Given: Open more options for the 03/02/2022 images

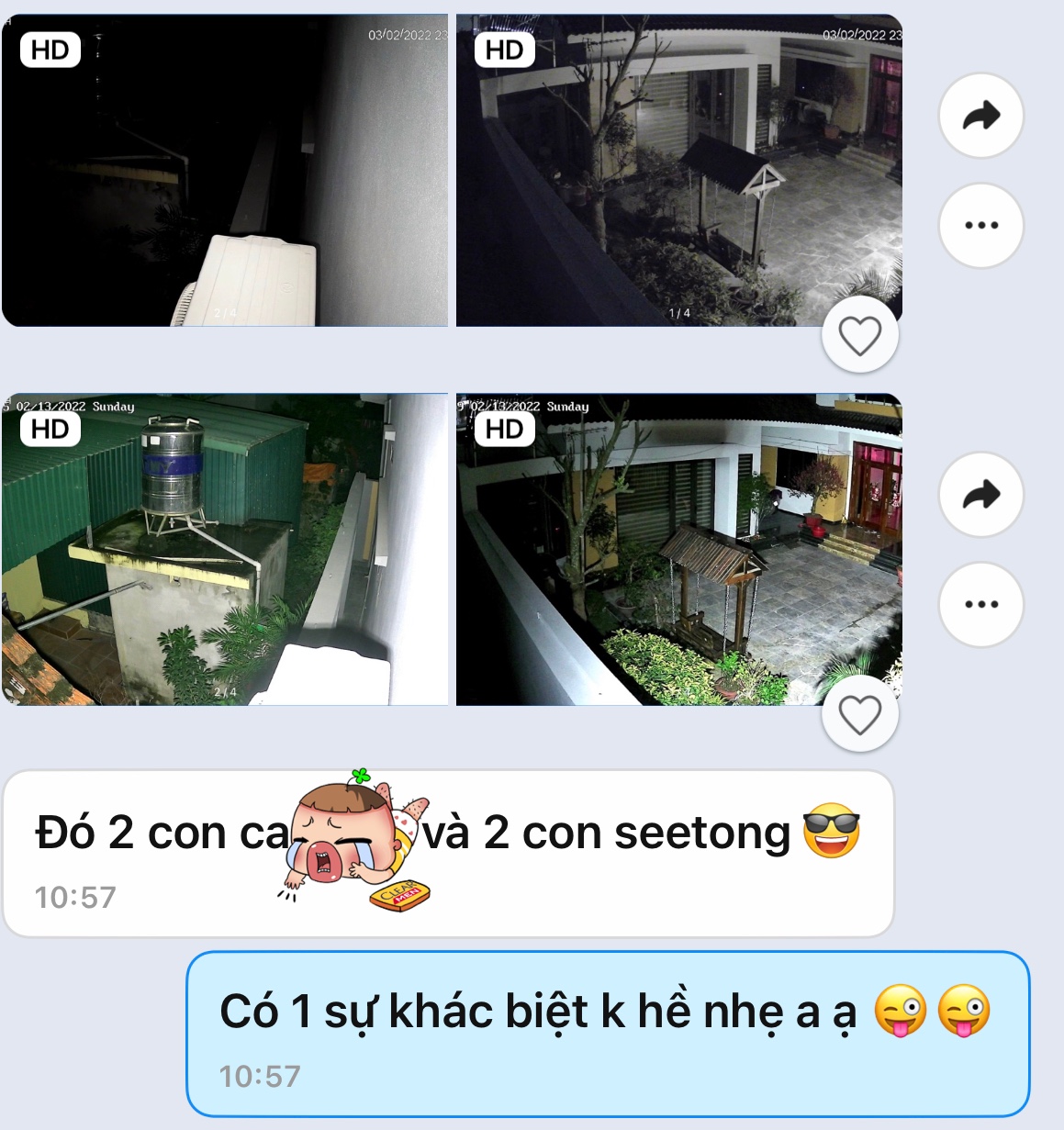Looking at the screenshot, I should point(980,226).
